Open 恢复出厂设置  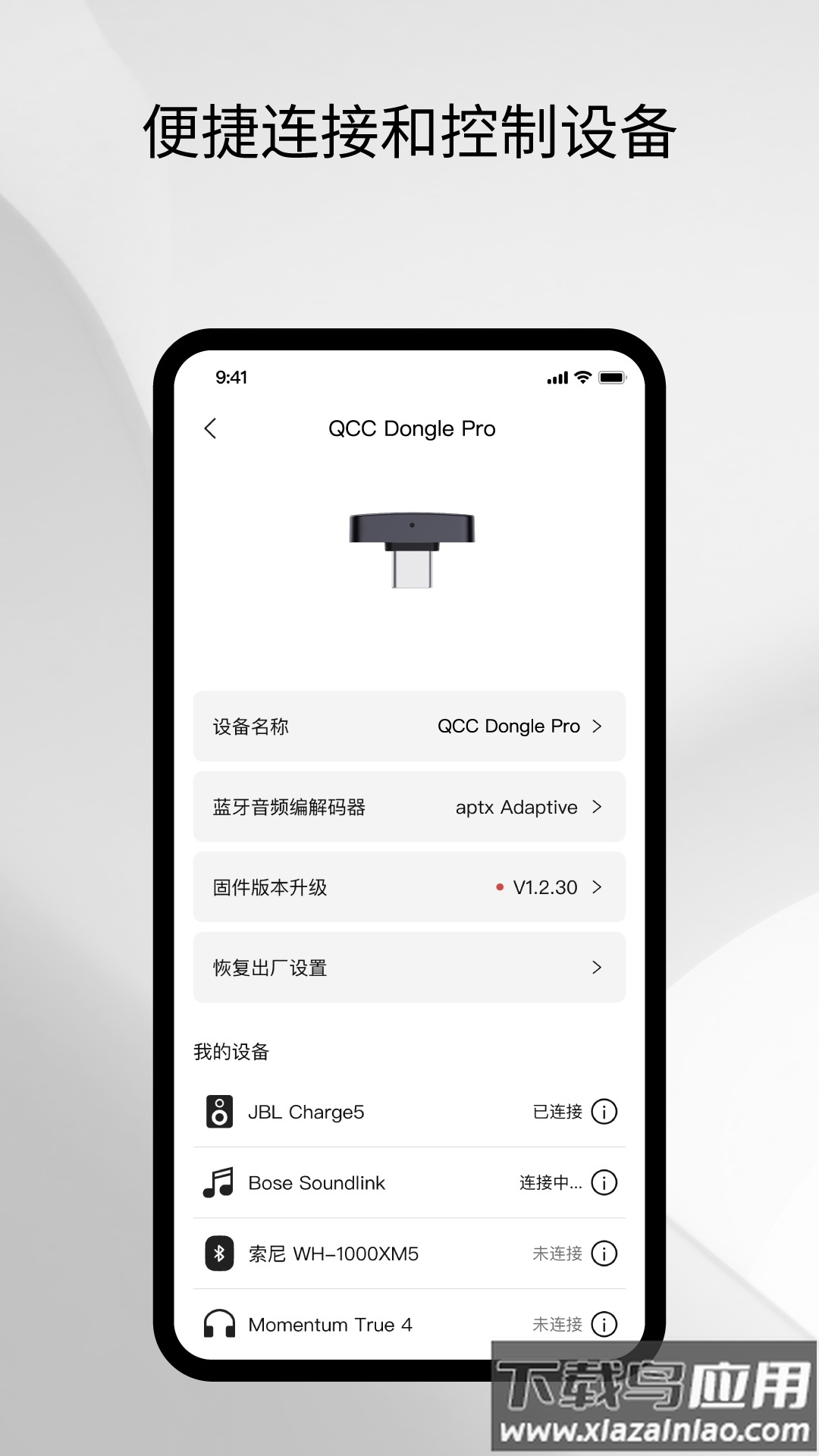point(409,967)
